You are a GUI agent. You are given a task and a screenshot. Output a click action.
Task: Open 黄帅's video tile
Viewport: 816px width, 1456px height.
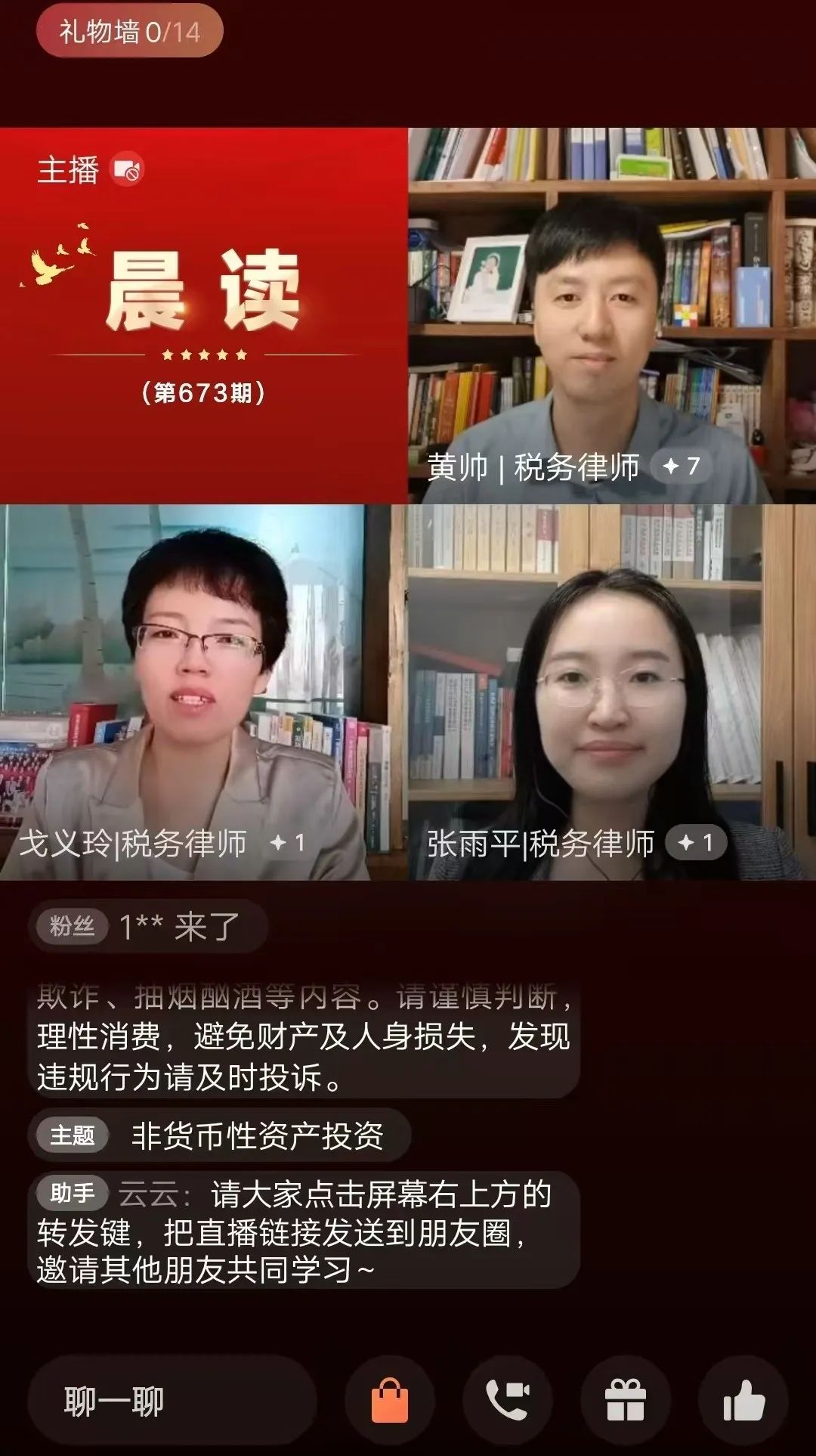pos(612,315)
